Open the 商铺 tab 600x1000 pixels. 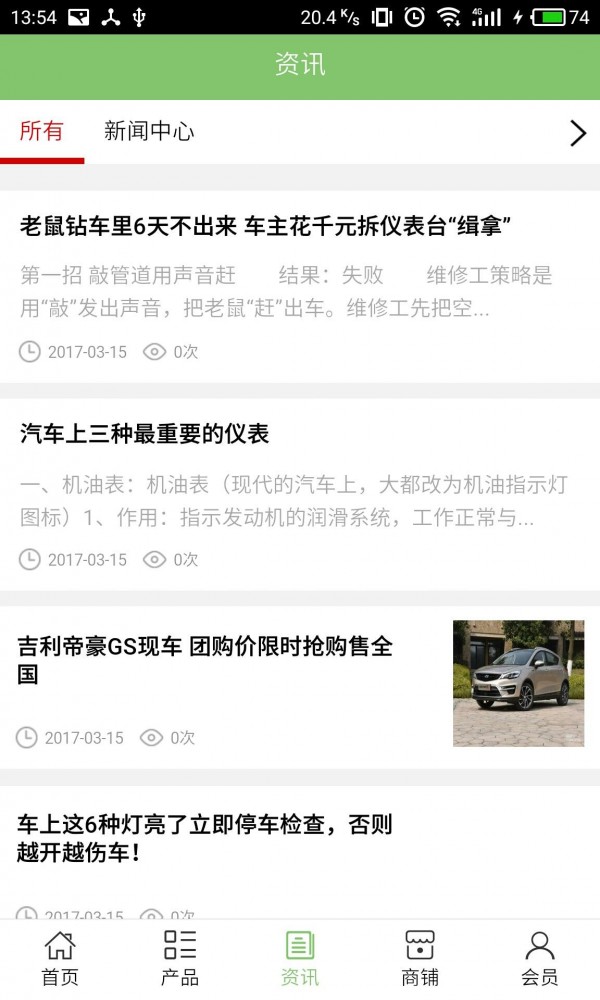tap(420, 959)
